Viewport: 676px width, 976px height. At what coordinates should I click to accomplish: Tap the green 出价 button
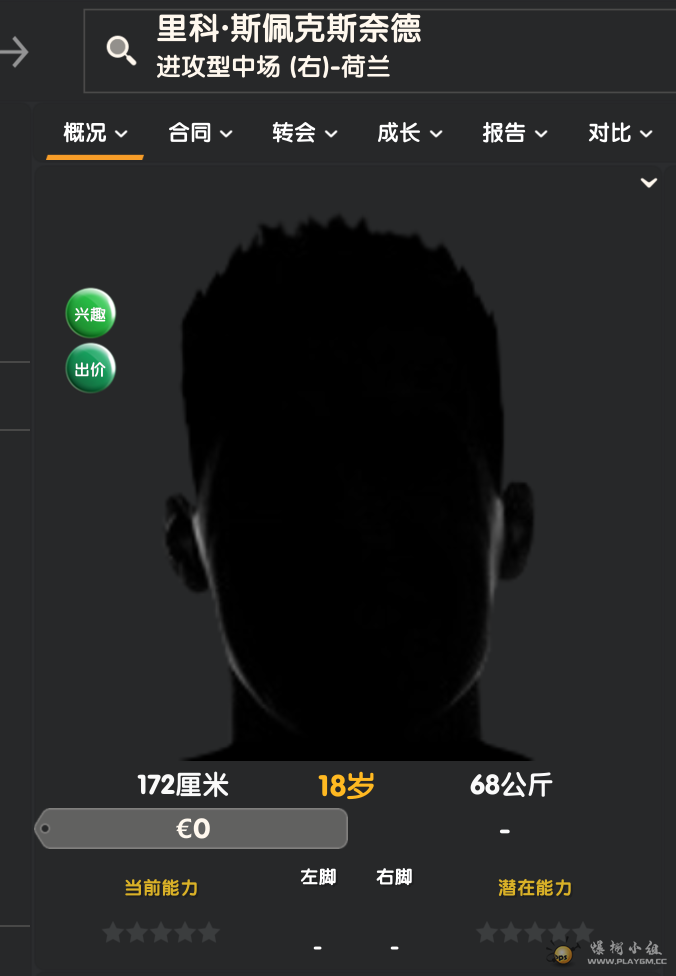91,369
